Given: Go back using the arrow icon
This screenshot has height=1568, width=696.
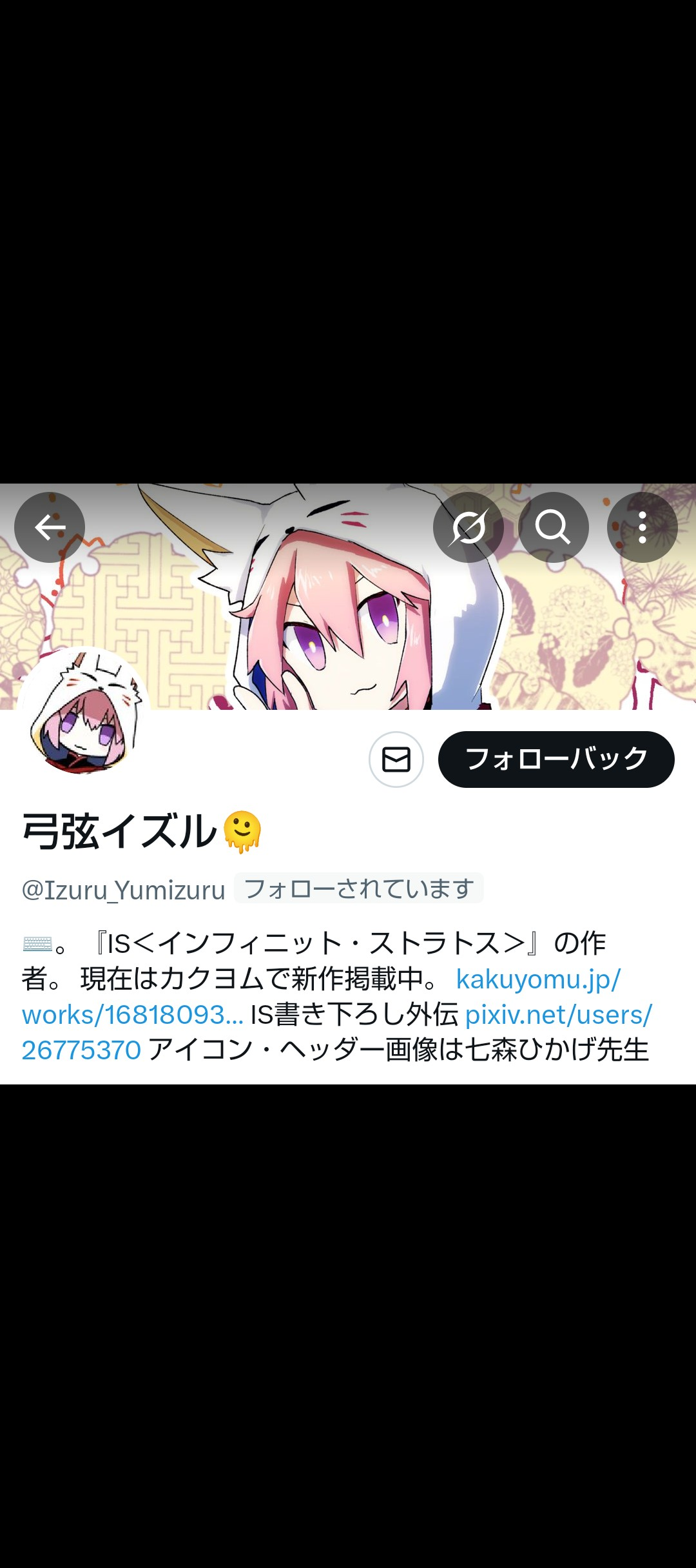Looking at the screenshot, I should (50, 527).
